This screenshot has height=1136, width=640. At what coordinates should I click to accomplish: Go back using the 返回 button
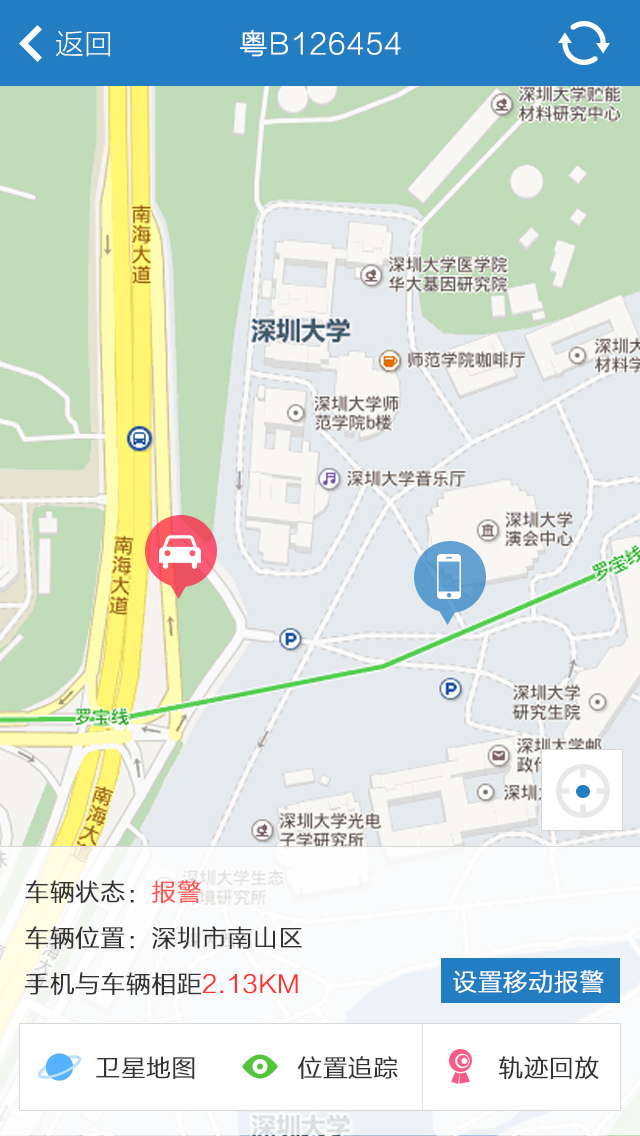(x=66, y=44)
